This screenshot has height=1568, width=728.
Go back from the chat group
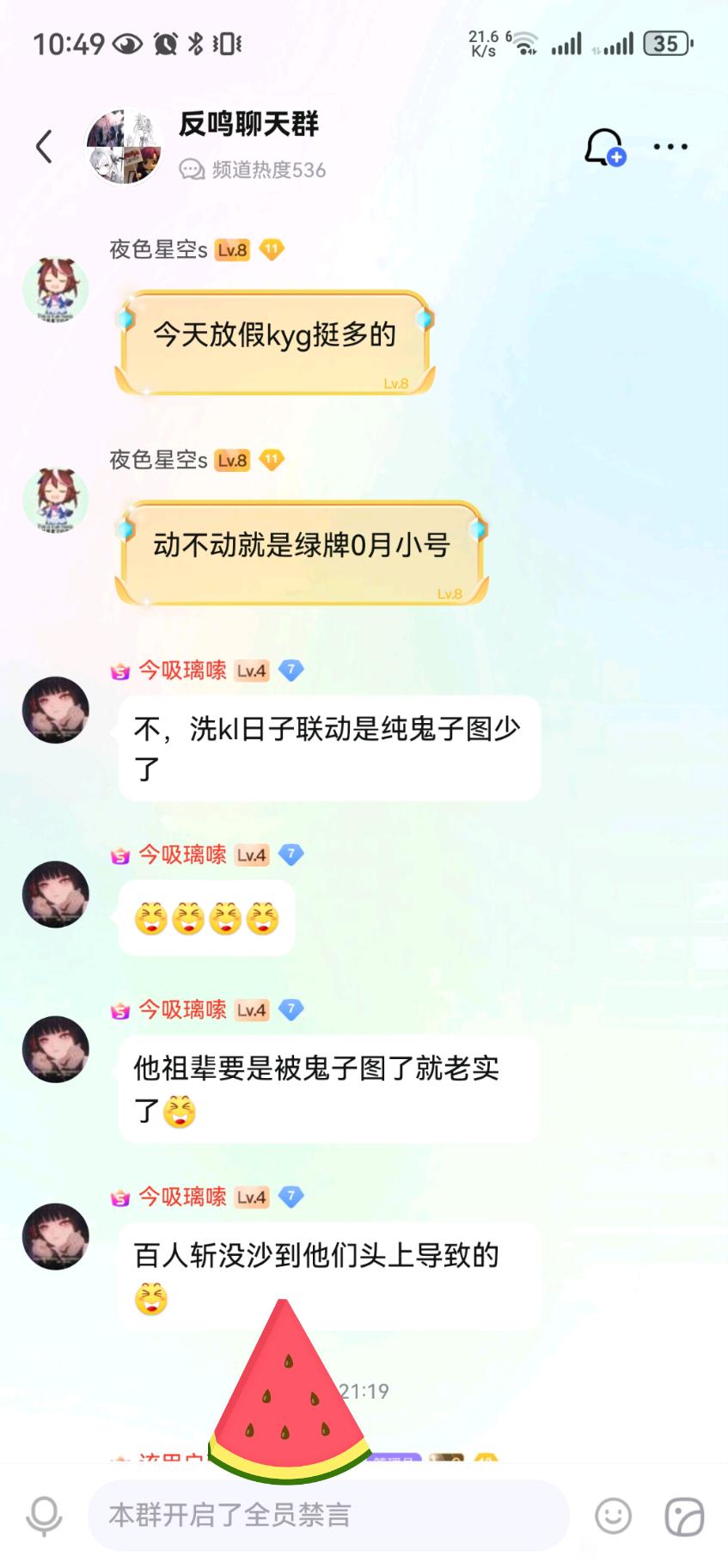click(x=45, y=147)
